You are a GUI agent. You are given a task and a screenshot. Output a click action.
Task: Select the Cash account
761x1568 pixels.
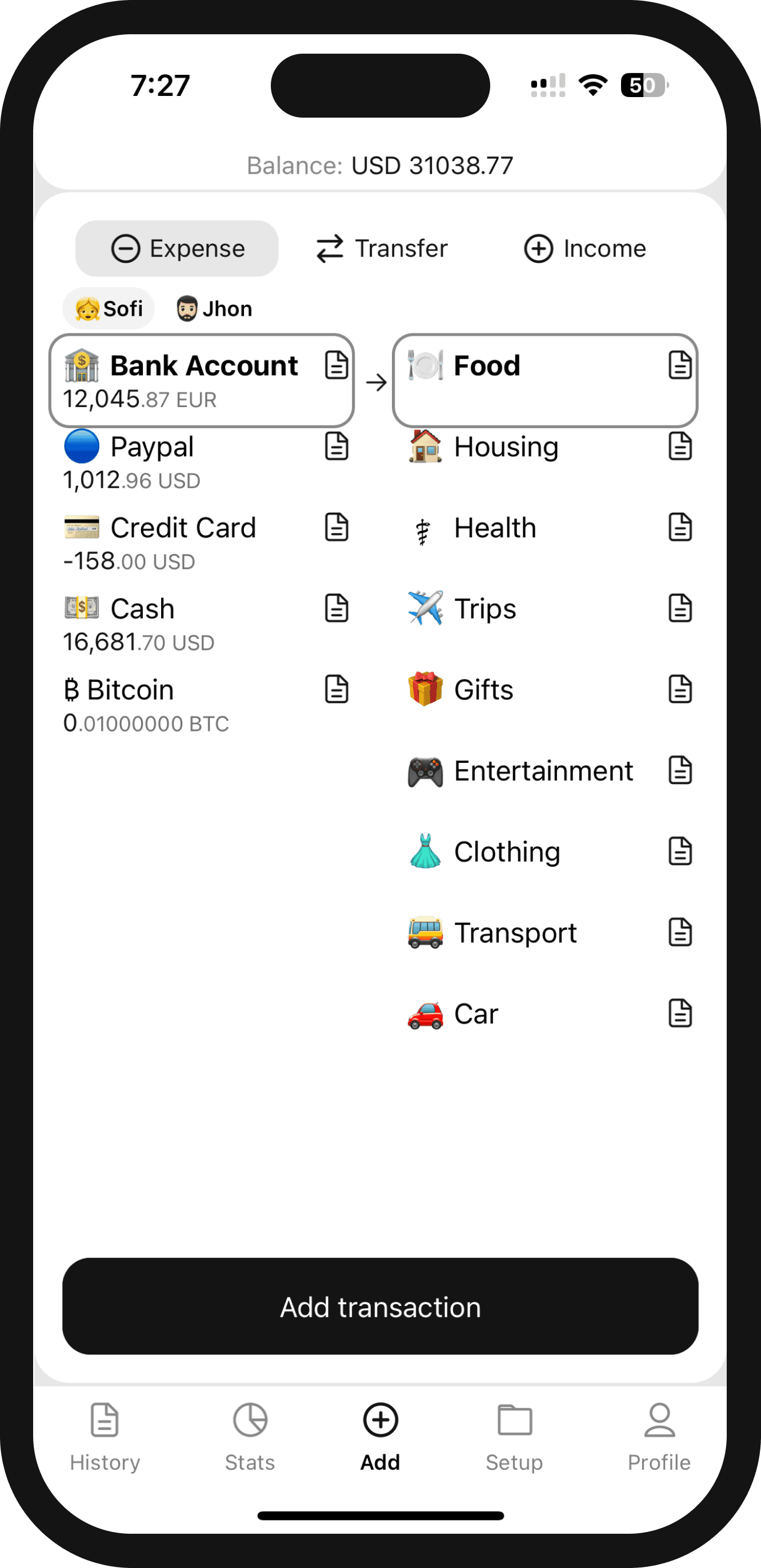click(142, 608)
